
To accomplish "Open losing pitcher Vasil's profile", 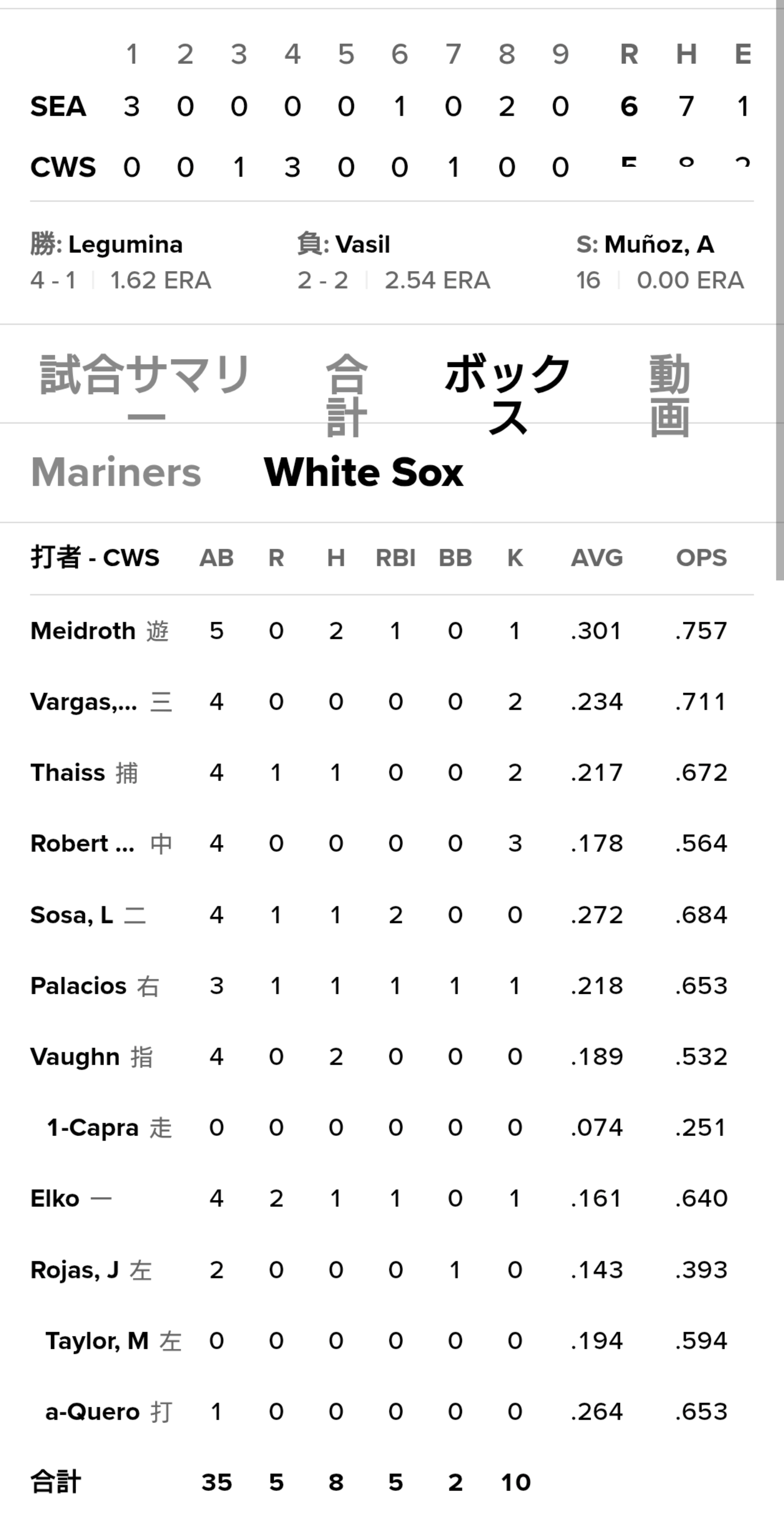I will pos(362,245).
